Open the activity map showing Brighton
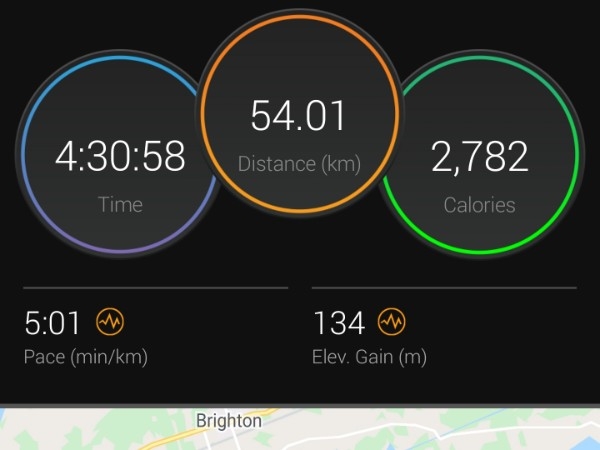Screen dimensions: 600x450 [x=300, y=428]
